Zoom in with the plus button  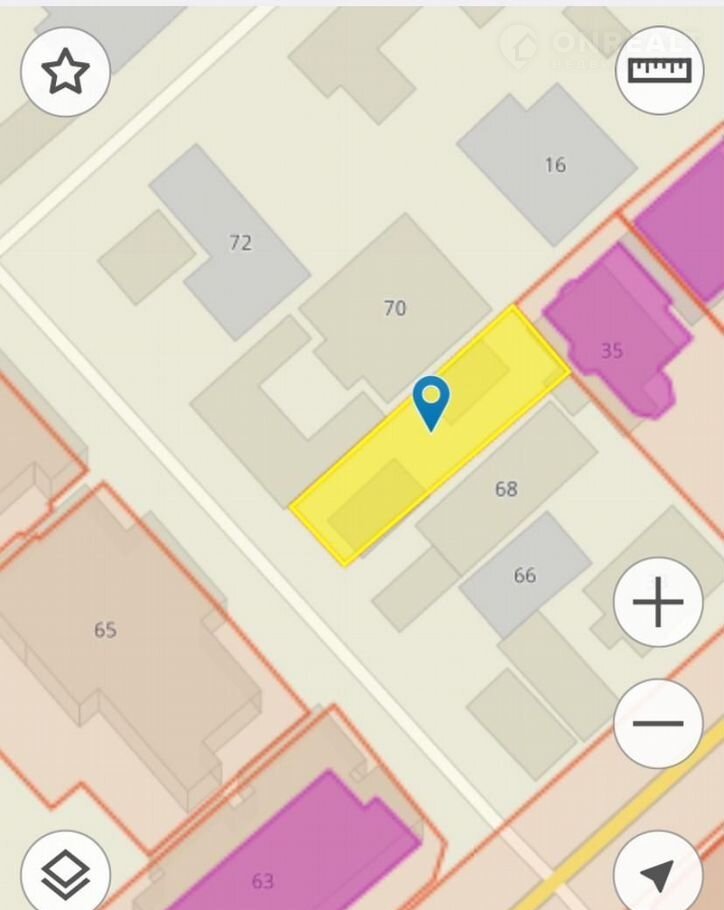(658, 603)
